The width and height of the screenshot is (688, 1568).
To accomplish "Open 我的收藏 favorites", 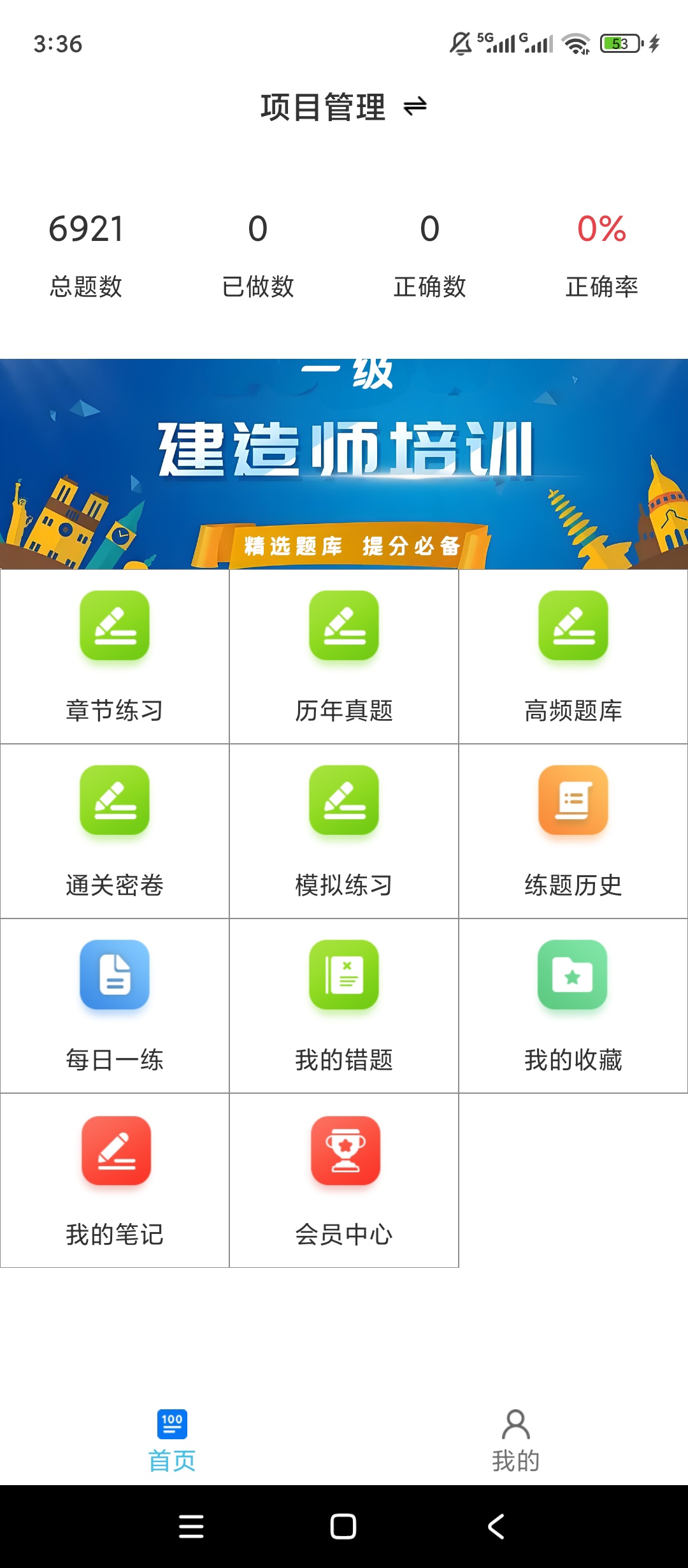I will pos(573,1006).
